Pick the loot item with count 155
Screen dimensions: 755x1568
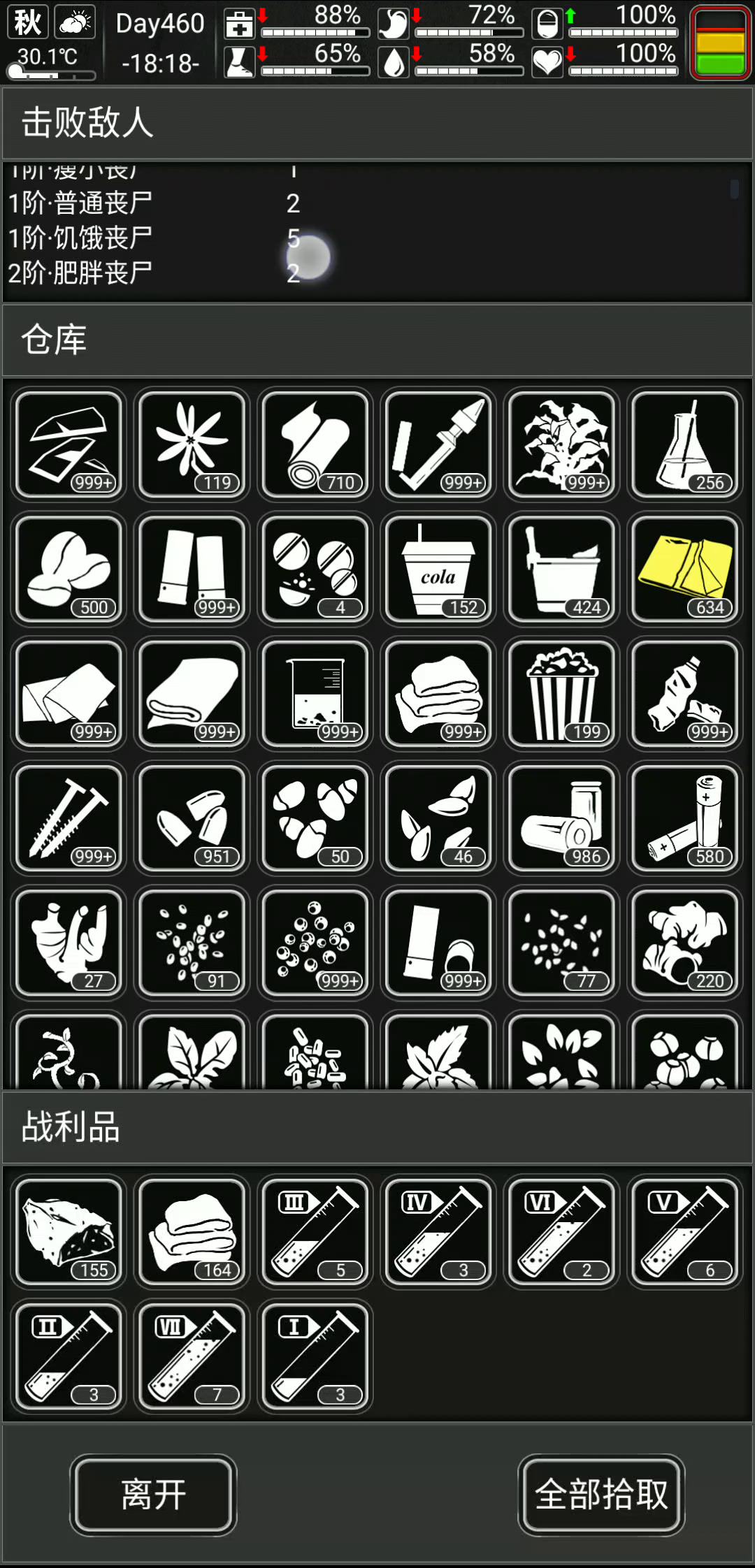(x=69, y=1232)
